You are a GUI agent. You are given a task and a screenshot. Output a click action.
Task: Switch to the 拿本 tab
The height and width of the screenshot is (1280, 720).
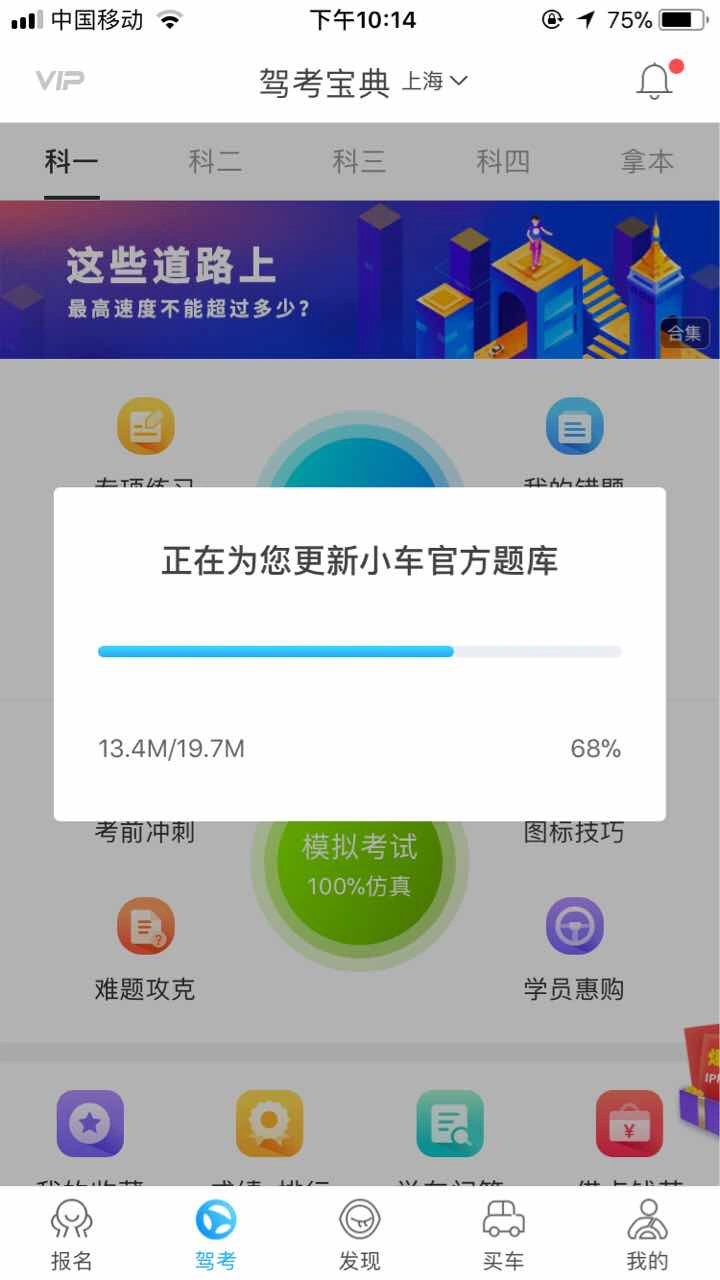(x=647, y=162)
